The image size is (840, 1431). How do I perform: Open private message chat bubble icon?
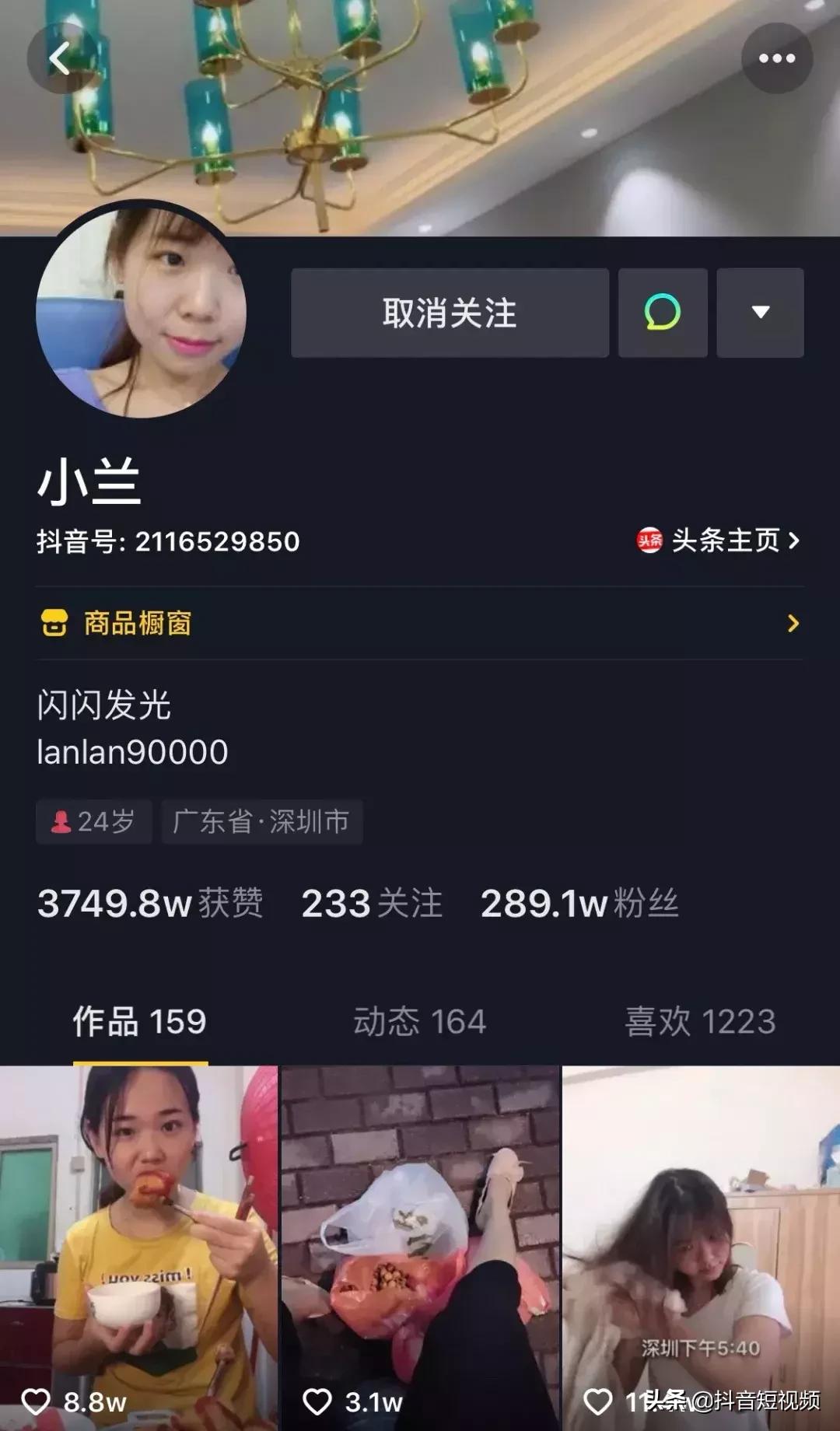coord(662,313)
